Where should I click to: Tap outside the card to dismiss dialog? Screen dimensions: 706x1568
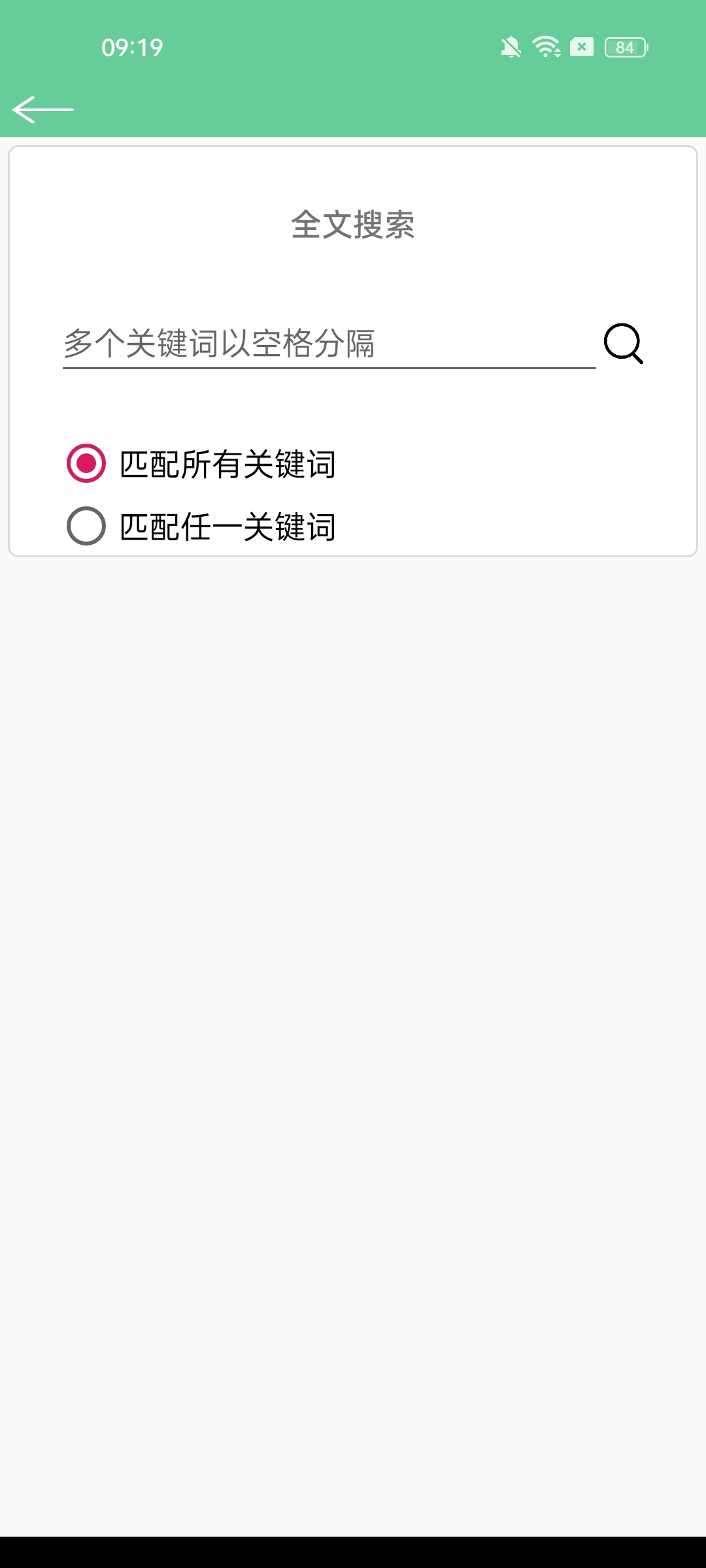click(x=353, y=980)
